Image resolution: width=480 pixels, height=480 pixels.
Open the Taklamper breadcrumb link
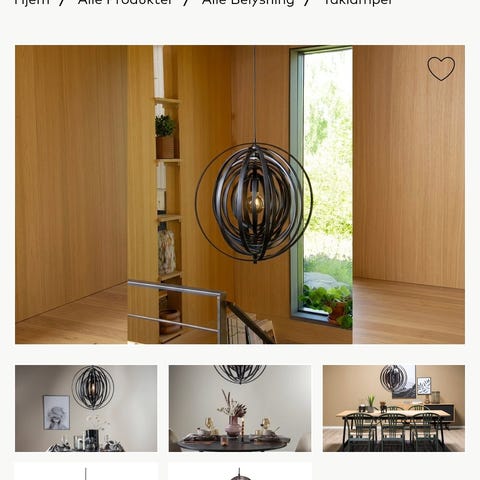pos(358,2)
